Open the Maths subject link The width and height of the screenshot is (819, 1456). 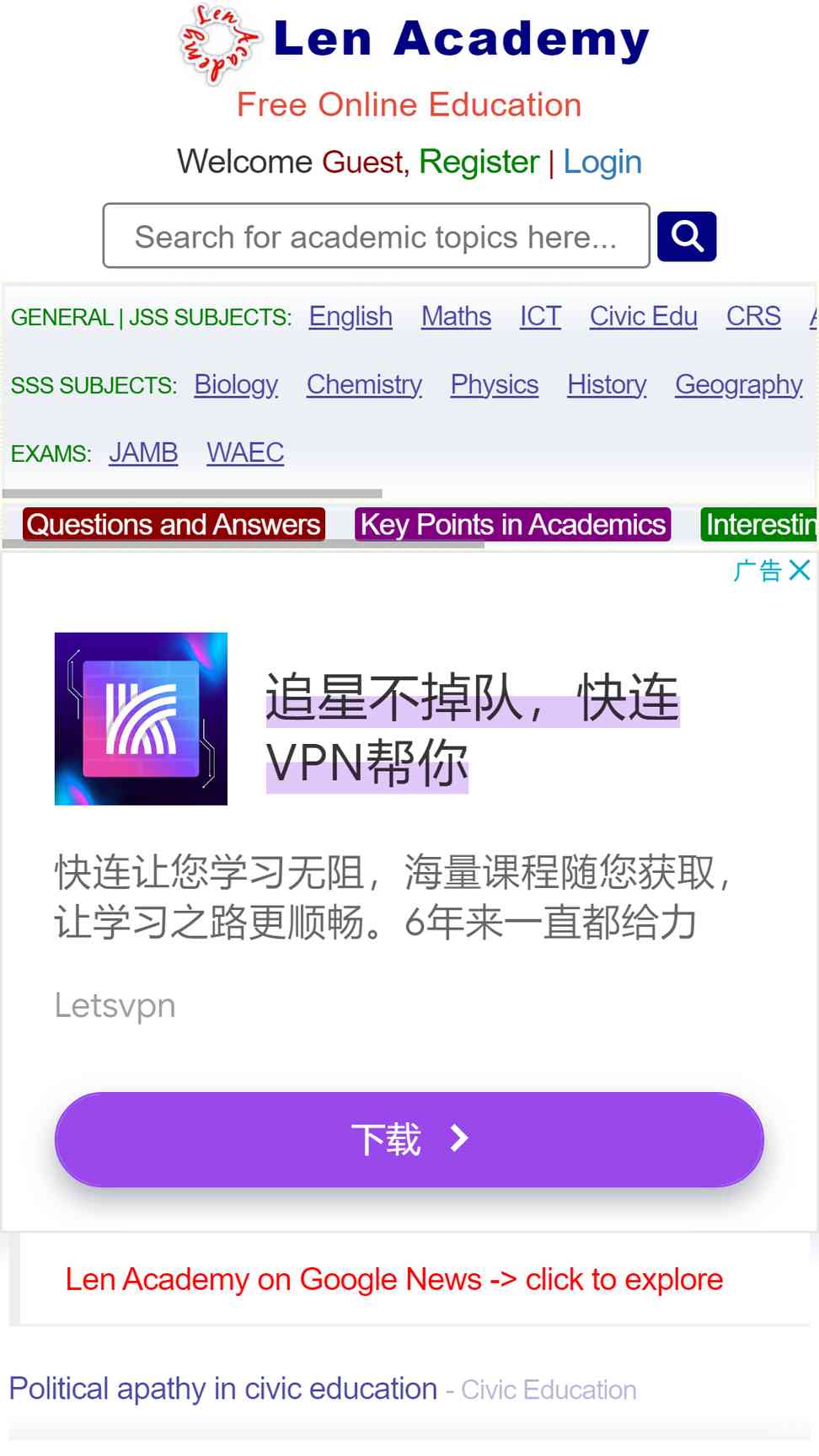tap(456, 317)
